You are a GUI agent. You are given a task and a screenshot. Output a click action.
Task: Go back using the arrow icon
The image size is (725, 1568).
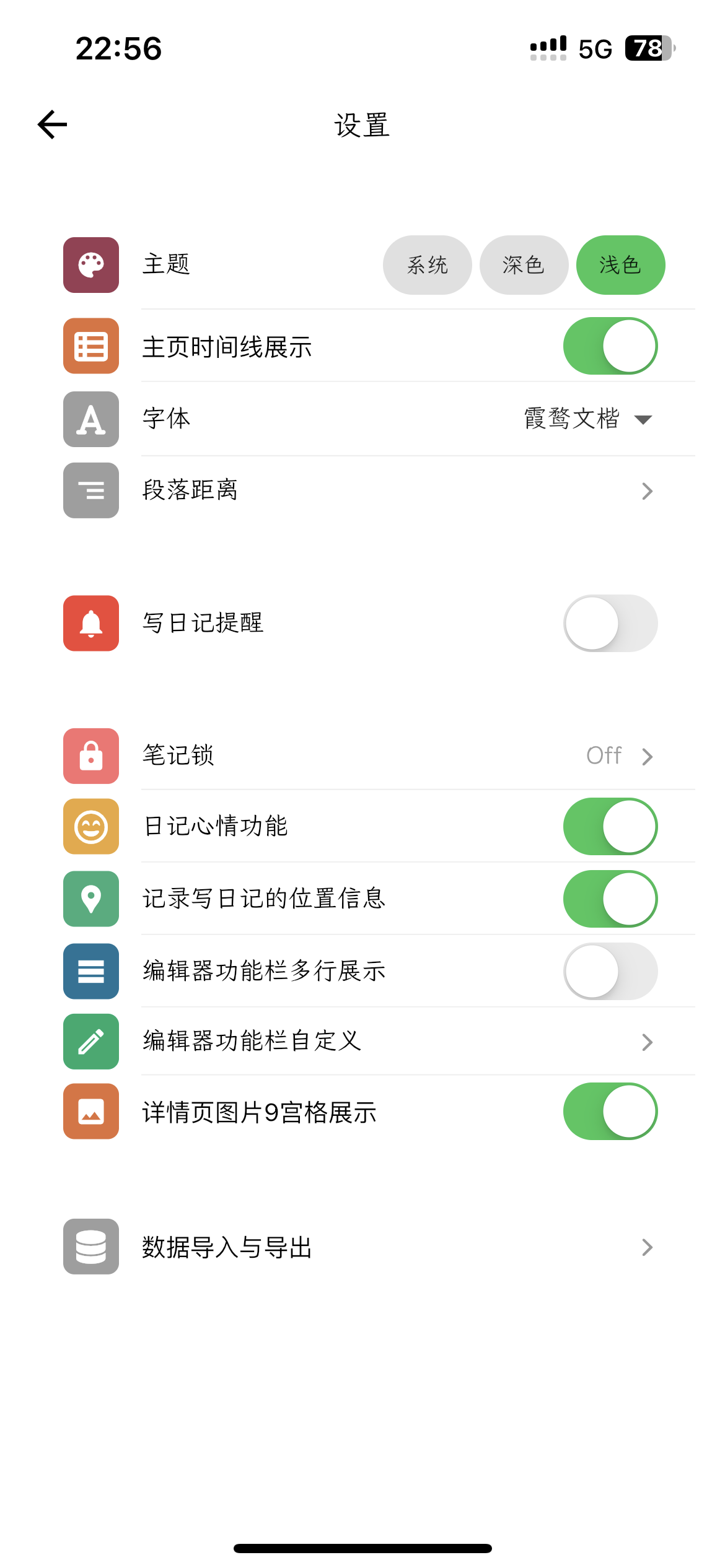coord(52,125)
